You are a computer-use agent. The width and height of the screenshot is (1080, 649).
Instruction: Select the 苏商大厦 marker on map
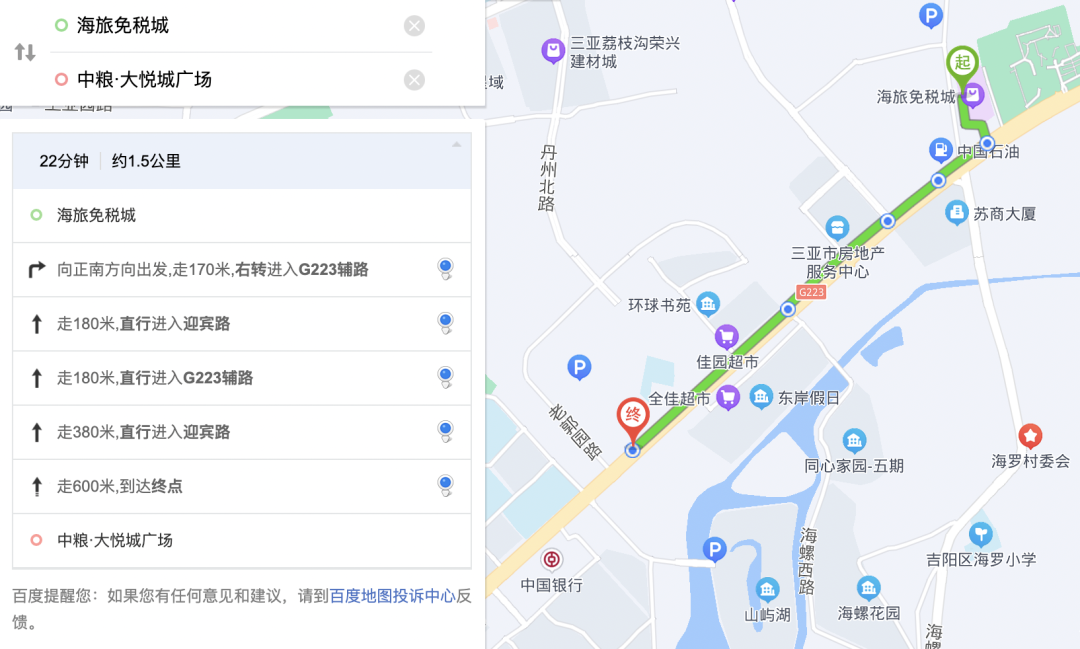coord(956,213)
